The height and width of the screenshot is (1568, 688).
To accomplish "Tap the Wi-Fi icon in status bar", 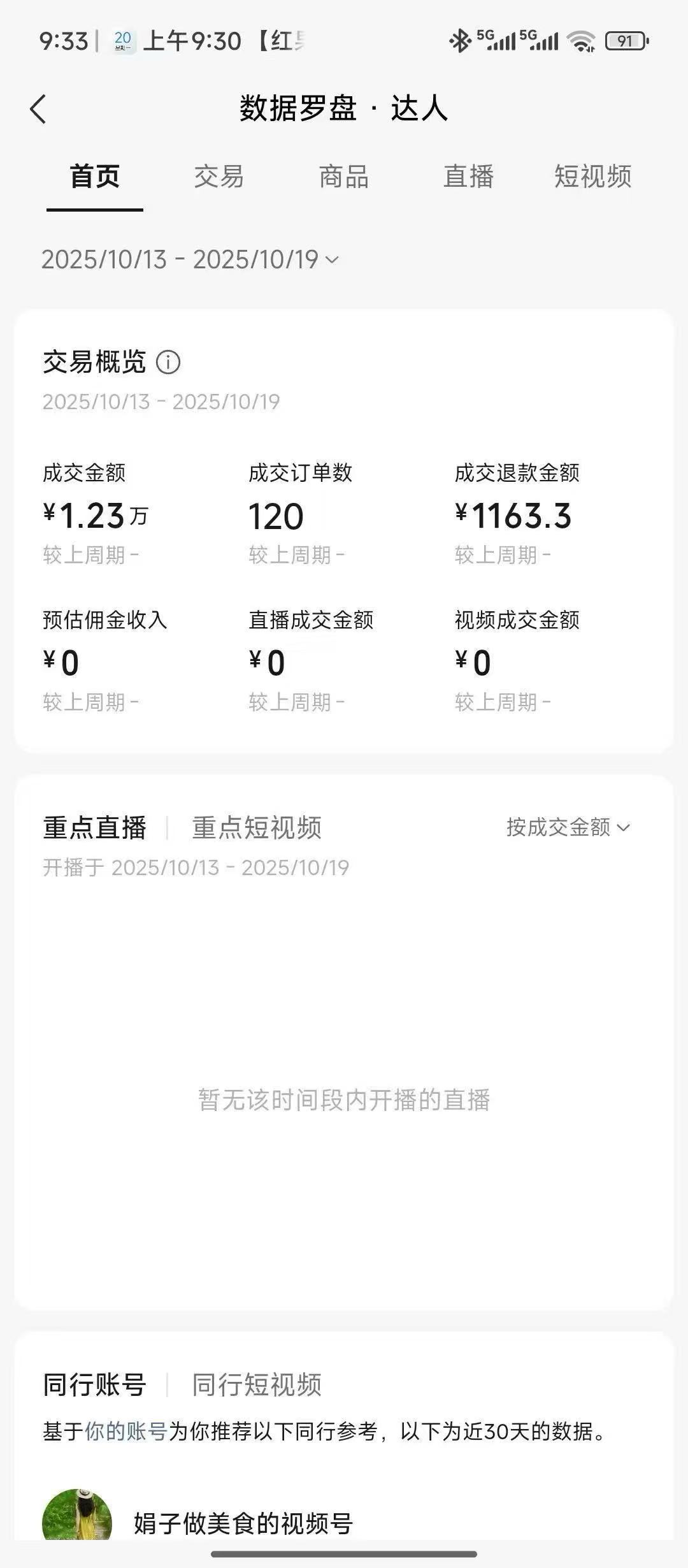I will tap(580, 40).
